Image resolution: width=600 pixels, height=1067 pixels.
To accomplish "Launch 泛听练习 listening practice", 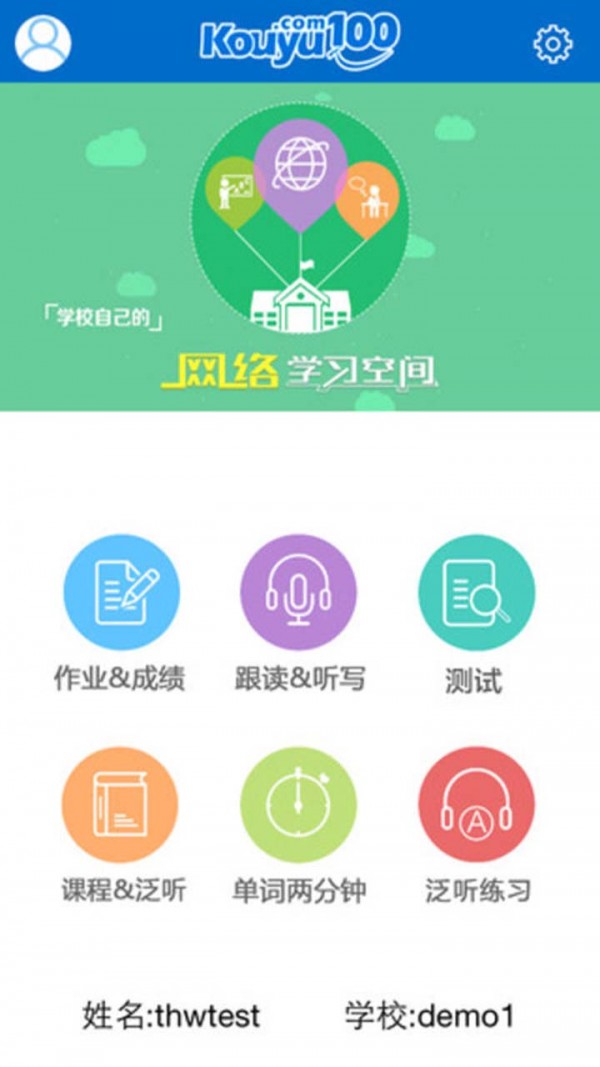I will click(476, 804).
